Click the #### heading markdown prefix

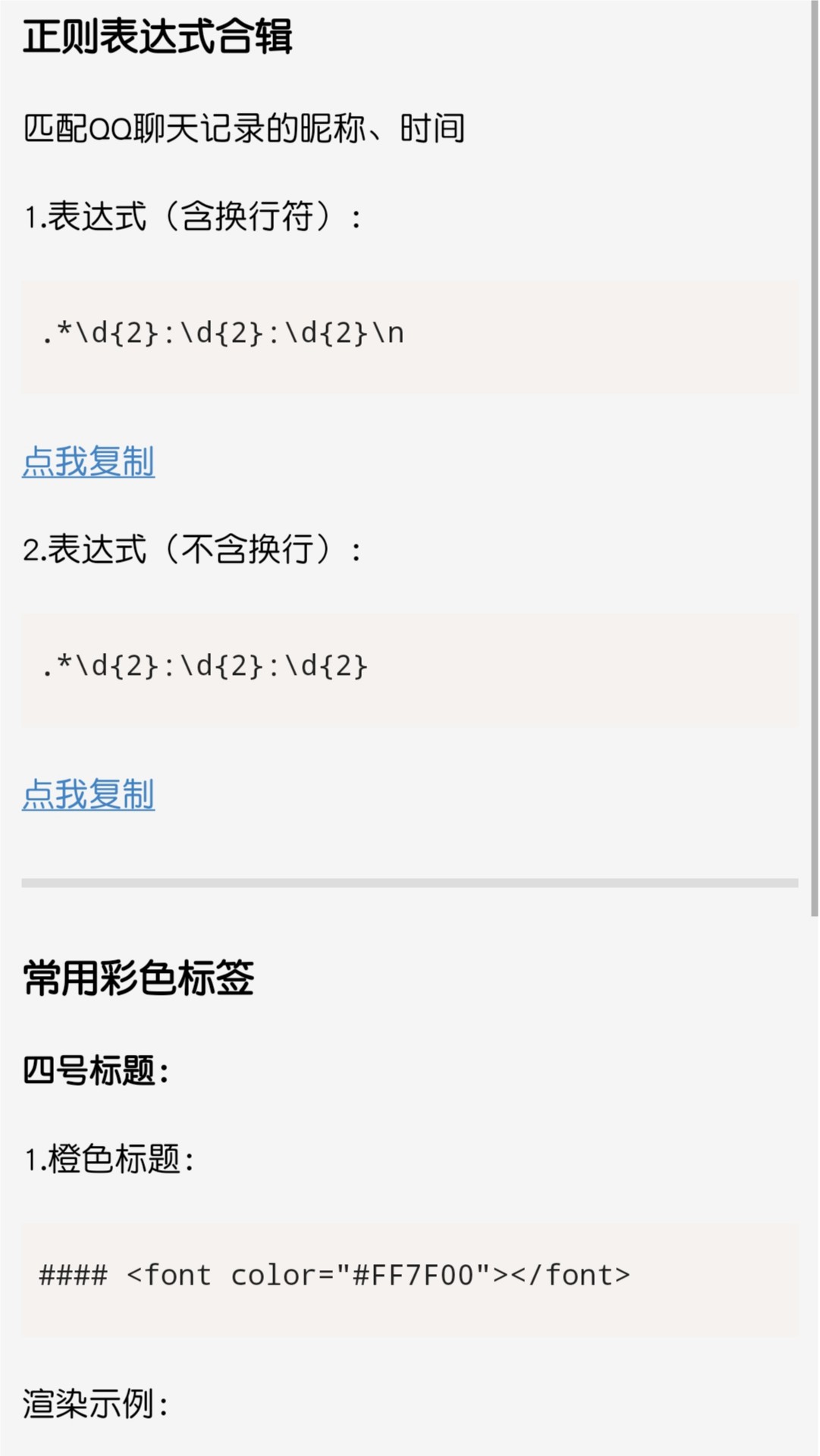tap(74, 1274)
